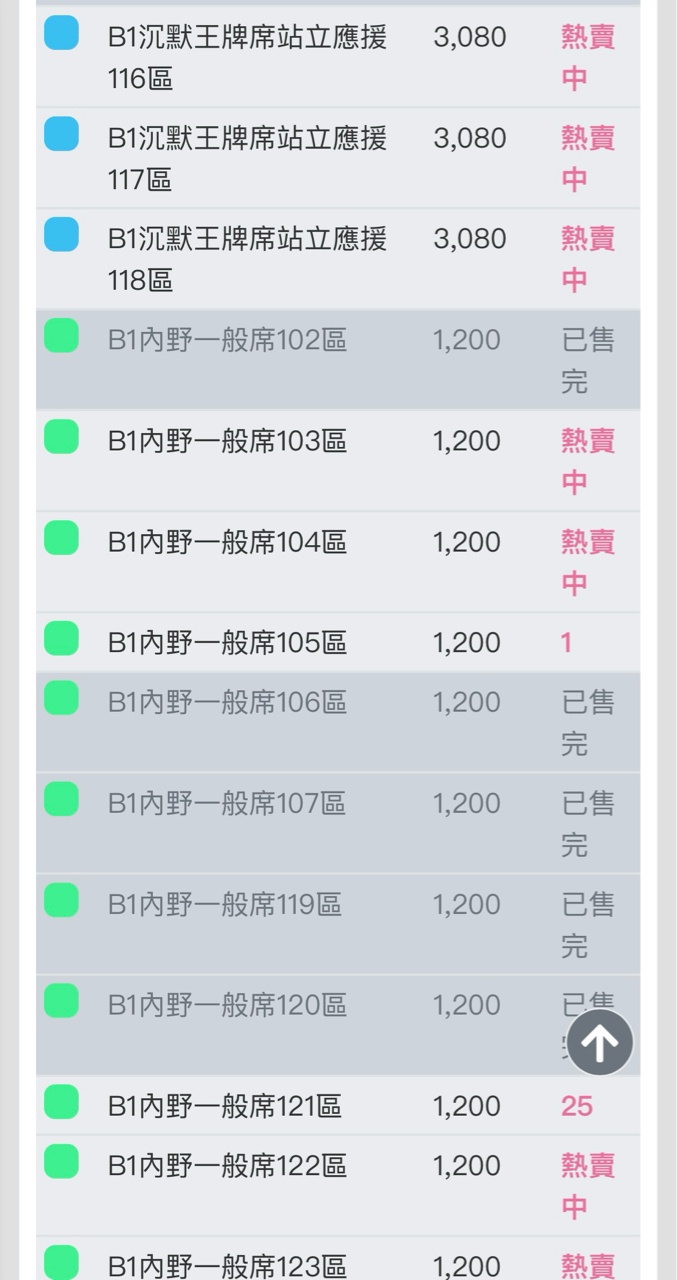Image resolution: width=677 pixels, height=1280 pixels.
Task: Choose B1沉默王牌席站立應援117區
Action: click(x=246, y=158)
